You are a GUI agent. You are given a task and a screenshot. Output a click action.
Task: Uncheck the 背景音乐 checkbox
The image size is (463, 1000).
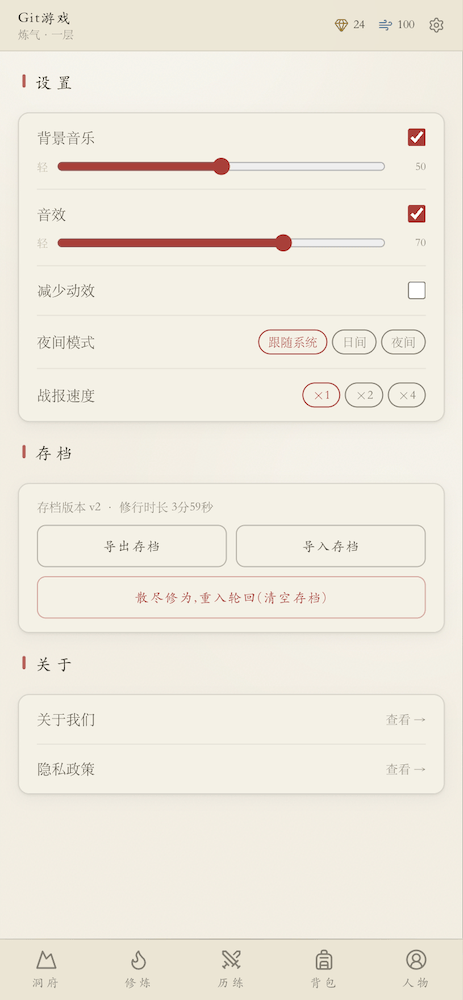[416, 137]
